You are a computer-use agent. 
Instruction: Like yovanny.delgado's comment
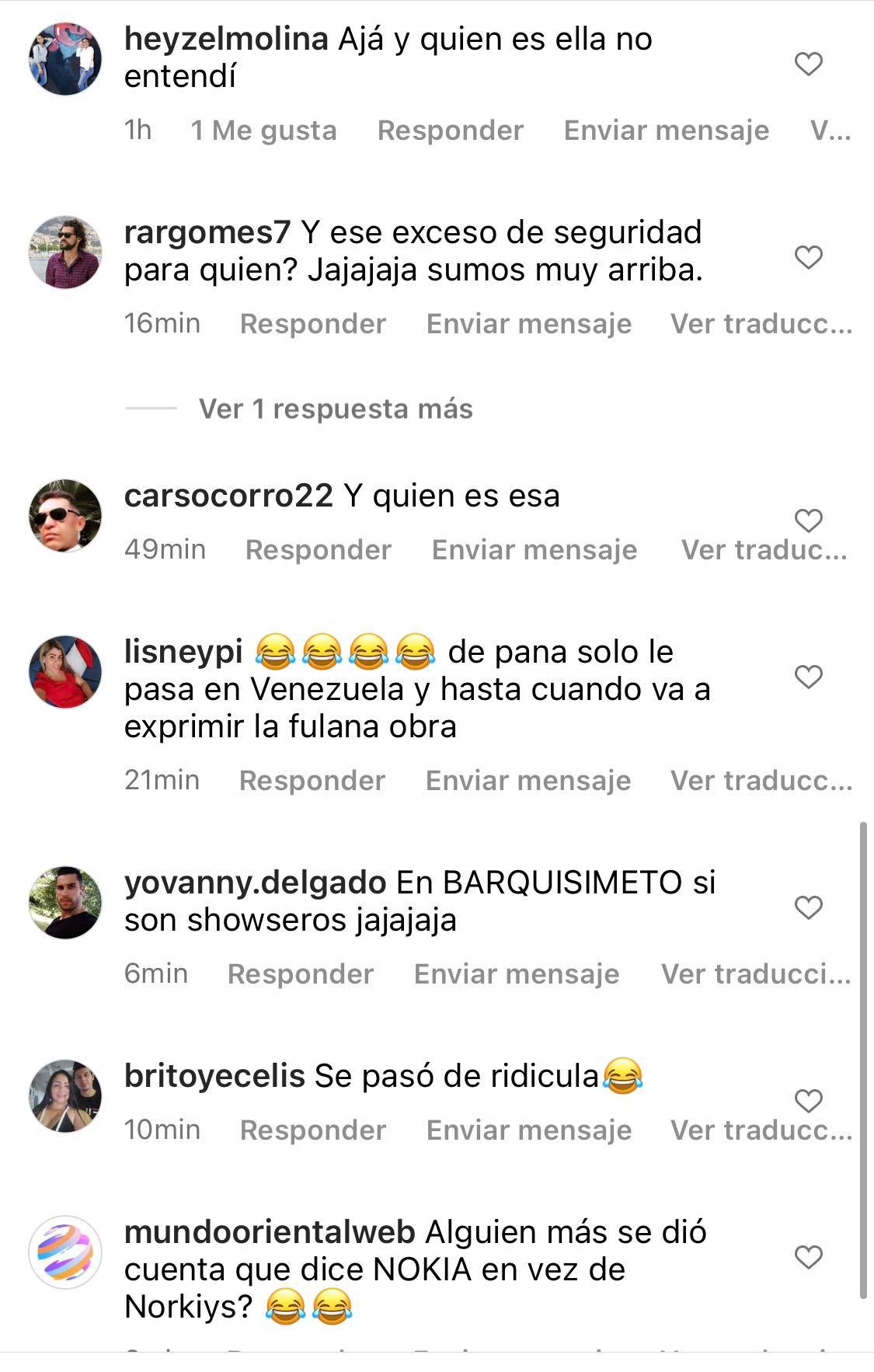[x=808, y=907]
